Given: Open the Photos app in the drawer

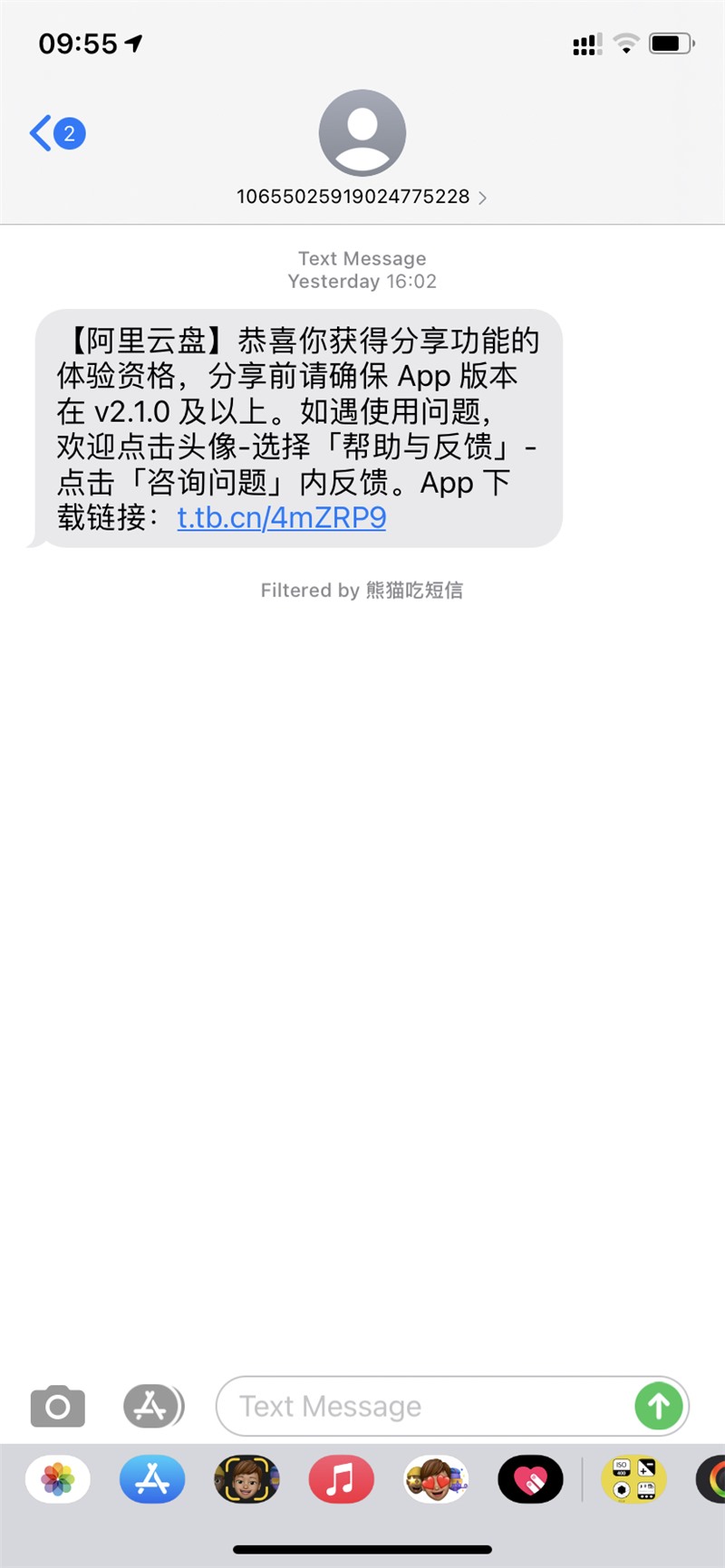Looking at the screenshot, I should click(58, 1480).
